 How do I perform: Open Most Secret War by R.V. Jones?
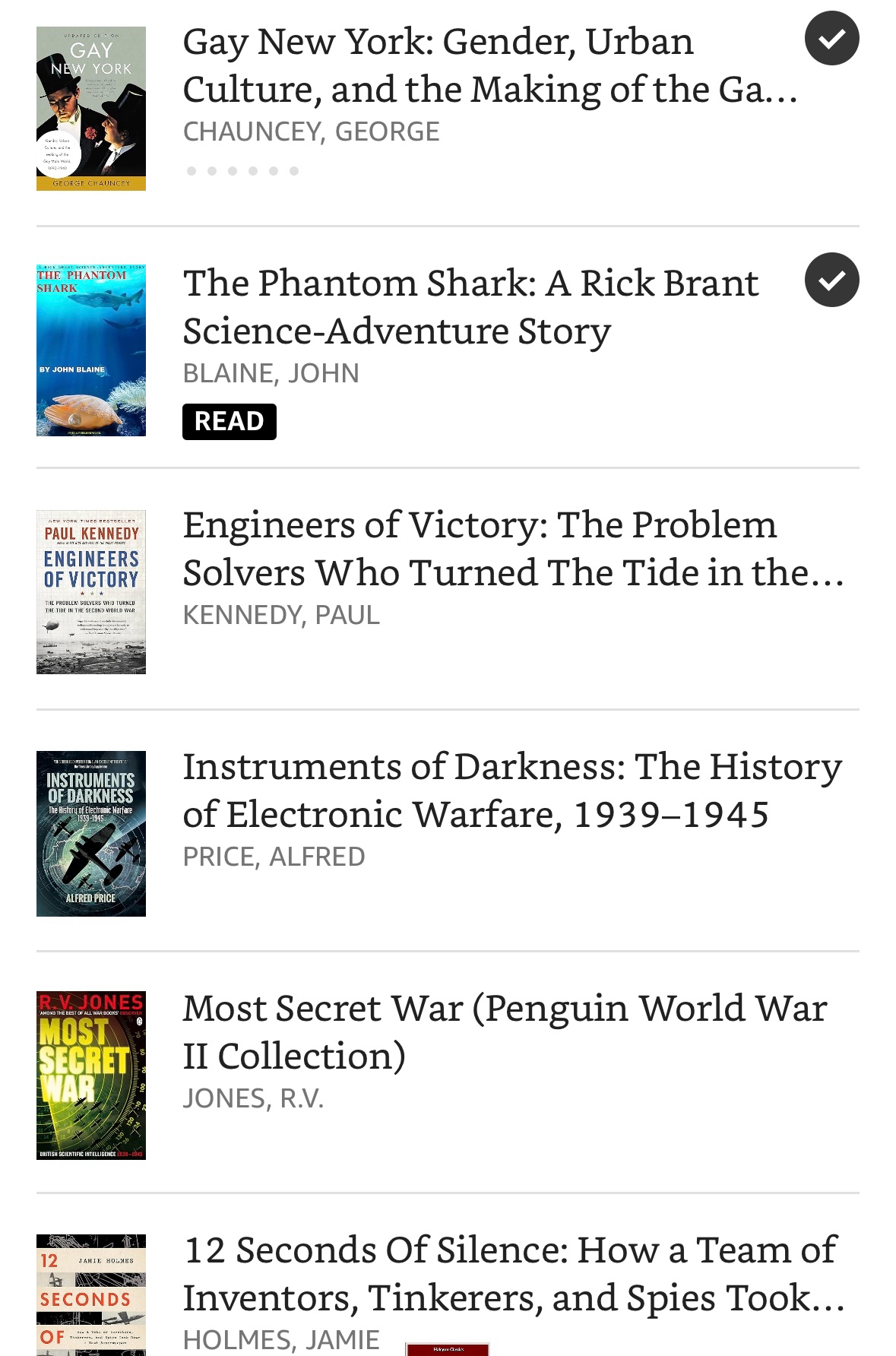[503, 1032]
